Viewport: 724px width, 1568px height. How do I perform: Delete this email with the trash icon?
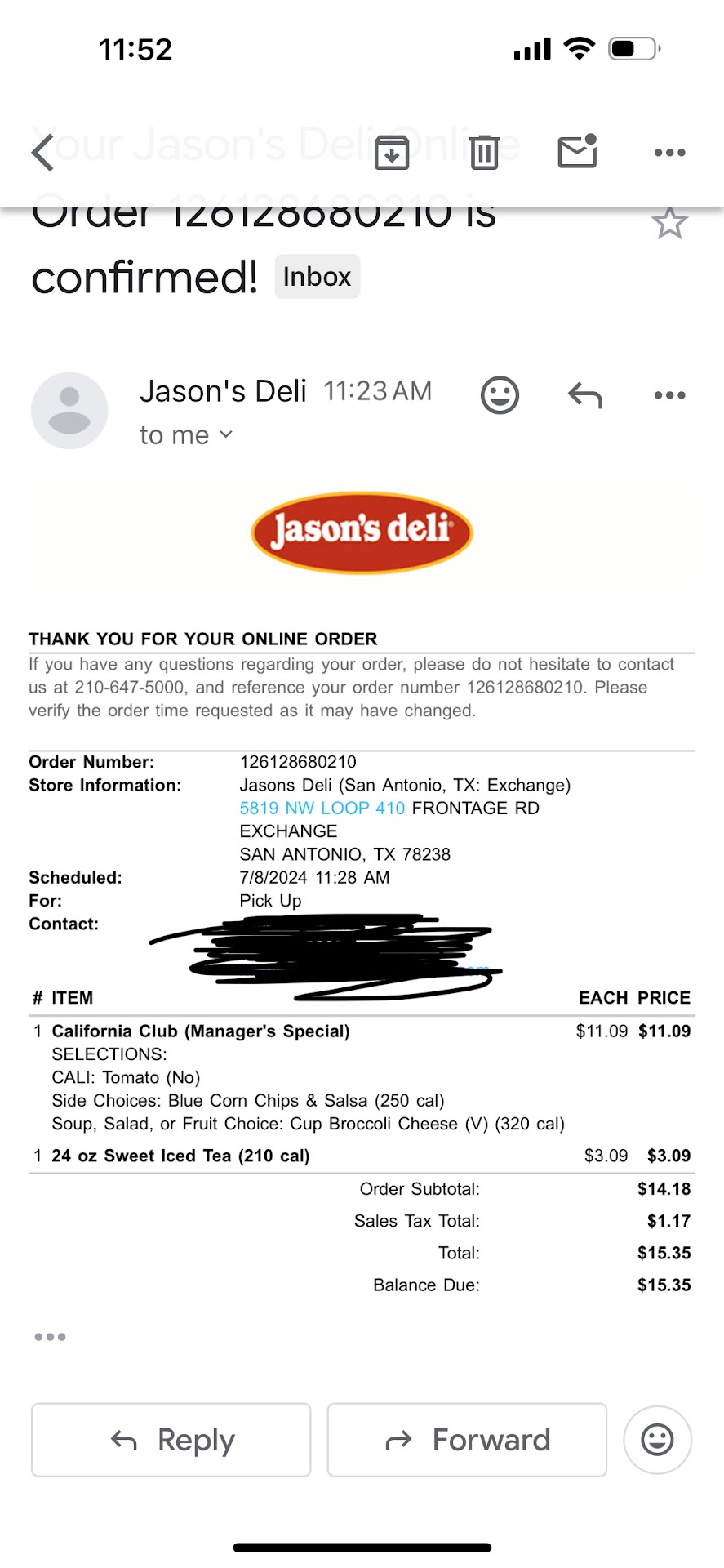[484, 153]
